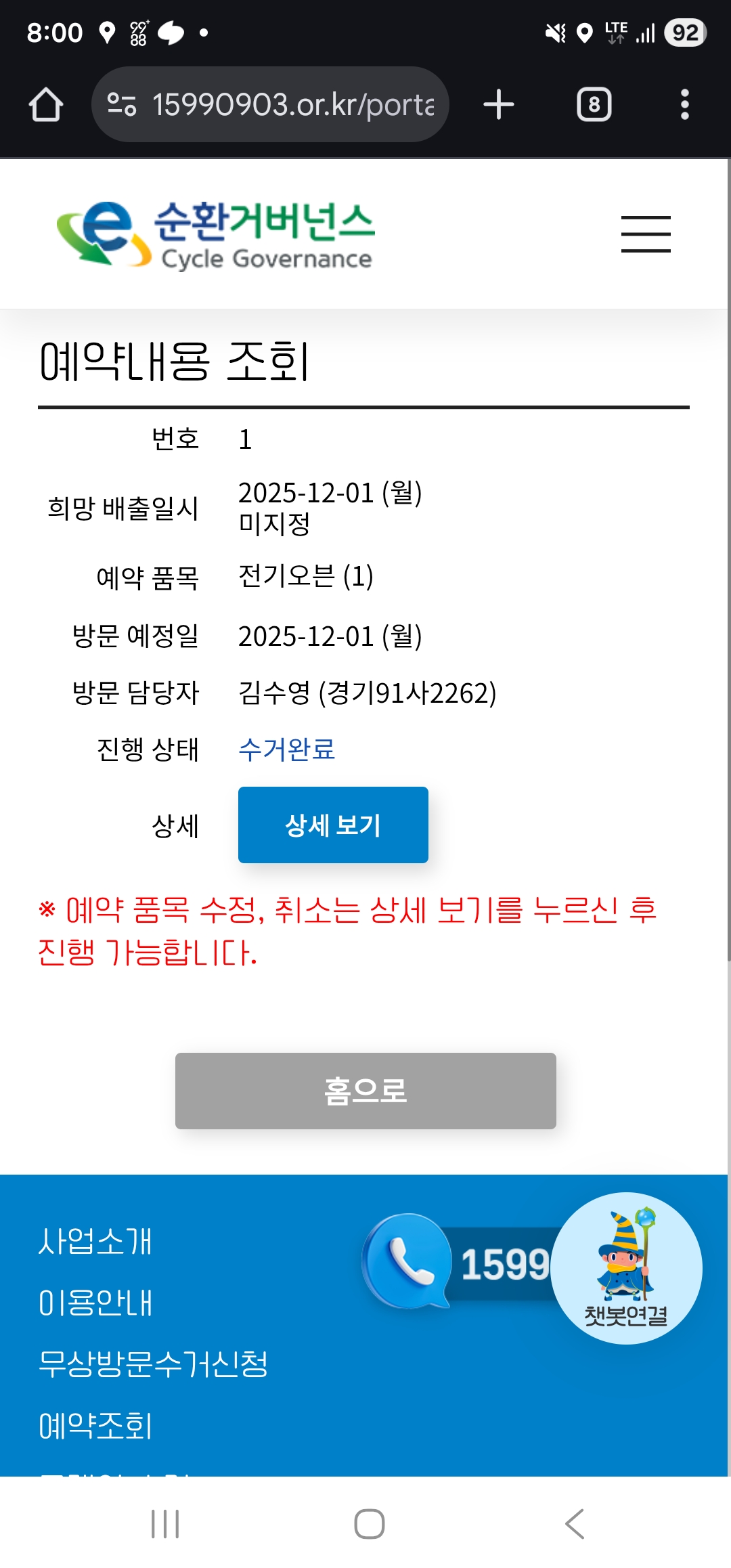The height and width of the screenshot is (1568, 731).
Task: Tap the 홈으로 button
Action: point(365,1091)
